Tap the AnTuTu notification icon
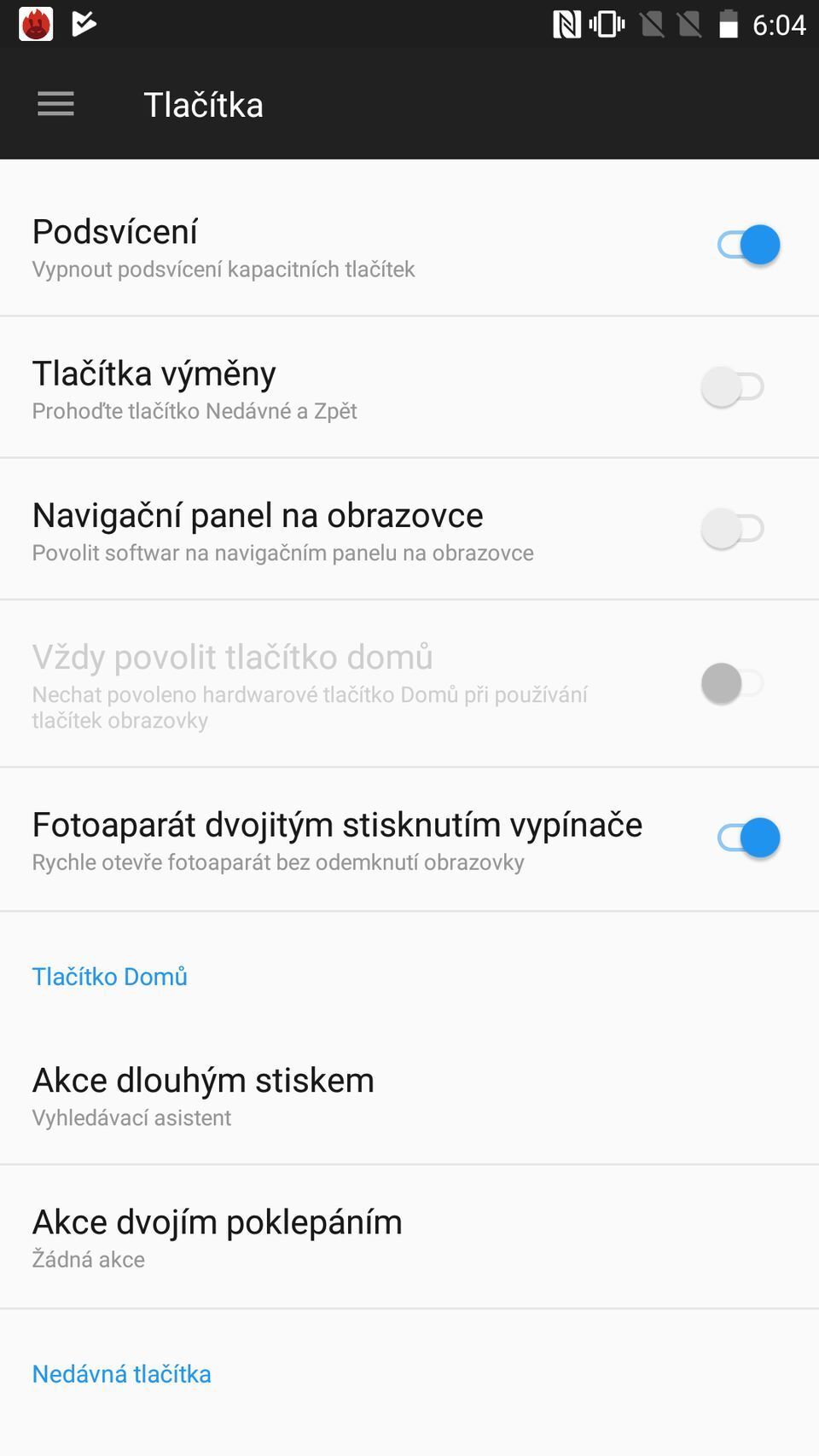Image resolution: width=819 pixels, height=1456 pixels. pos(36,24)
